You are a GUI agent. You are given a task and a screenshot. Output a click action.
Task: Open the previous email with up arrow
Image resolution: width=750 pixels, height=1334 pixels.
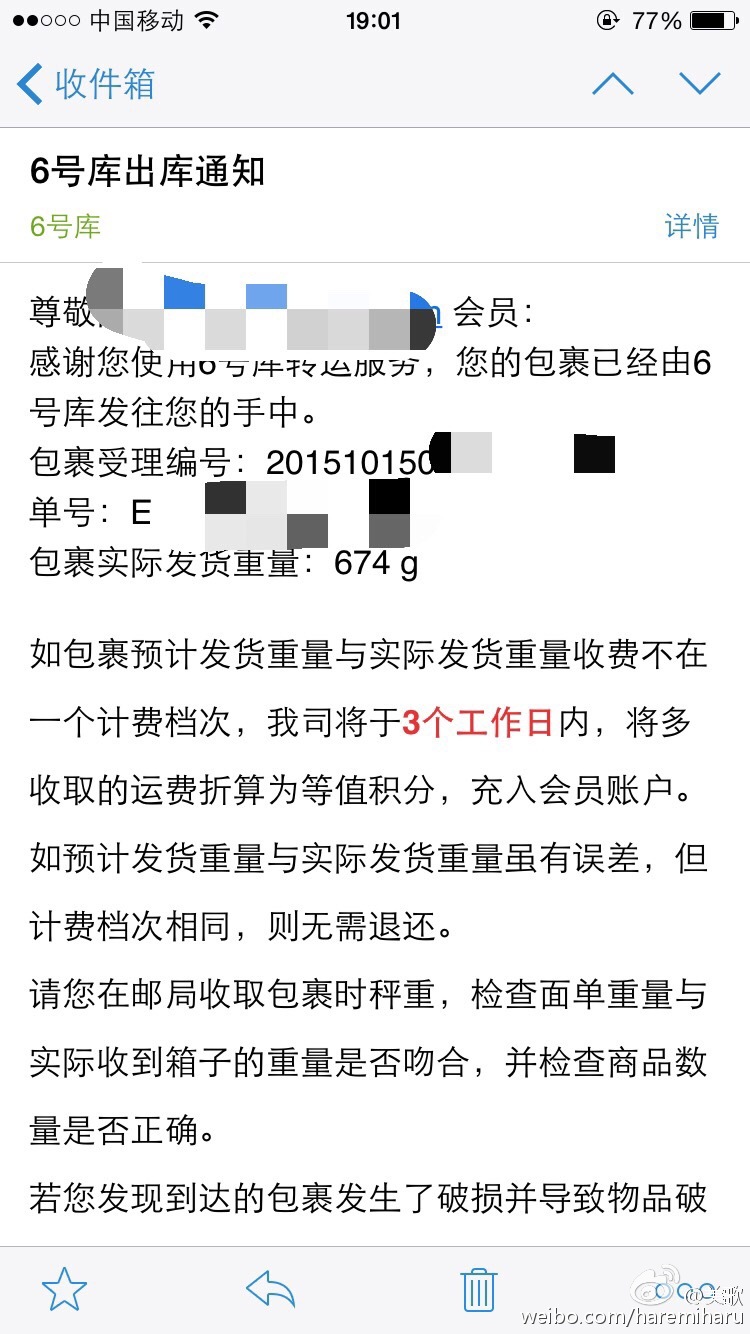(x=613, y=84)
